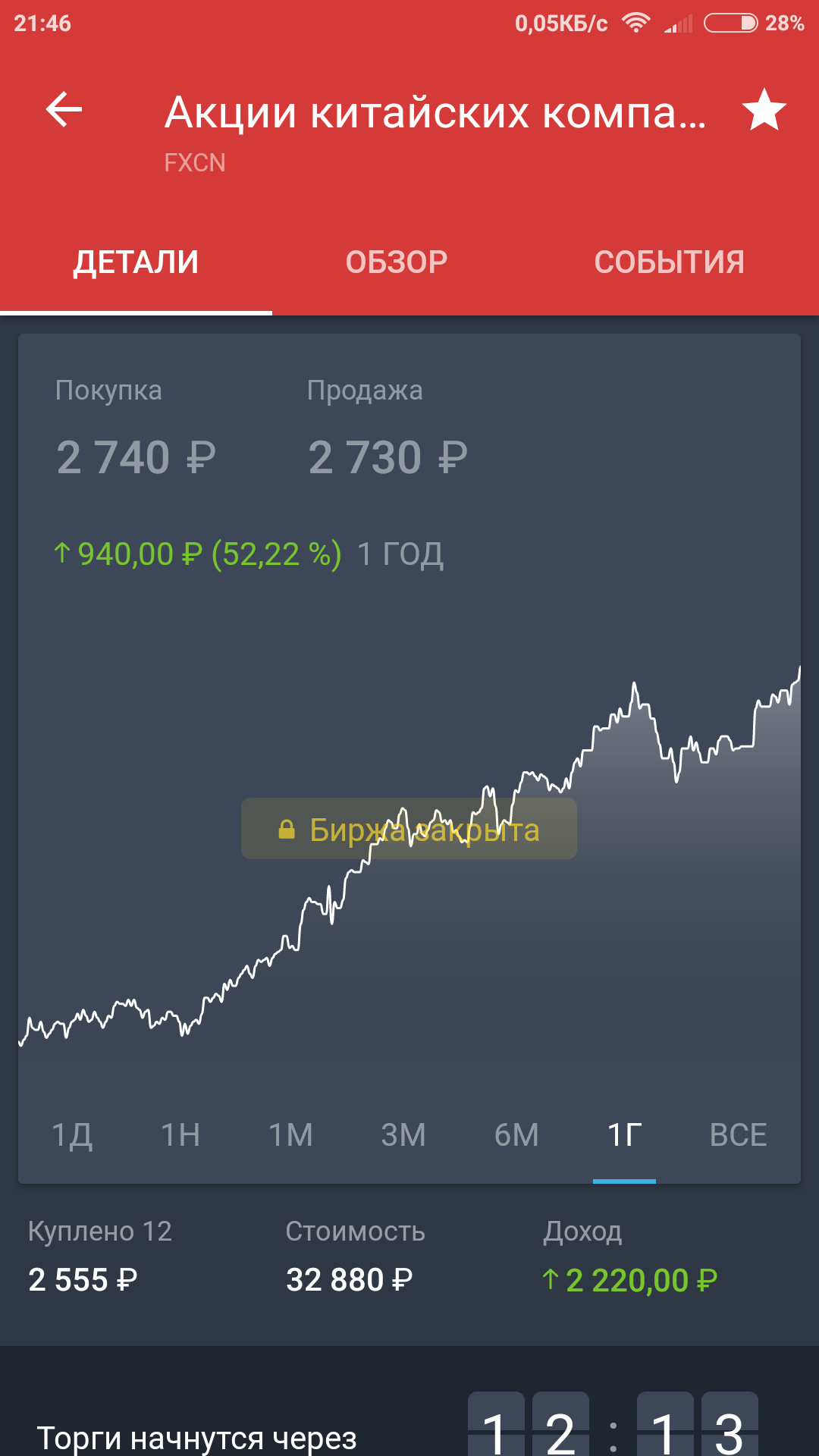The image size is (819, 1456).
Task: Show the 1Д chart period
Action: [72, 1135]
